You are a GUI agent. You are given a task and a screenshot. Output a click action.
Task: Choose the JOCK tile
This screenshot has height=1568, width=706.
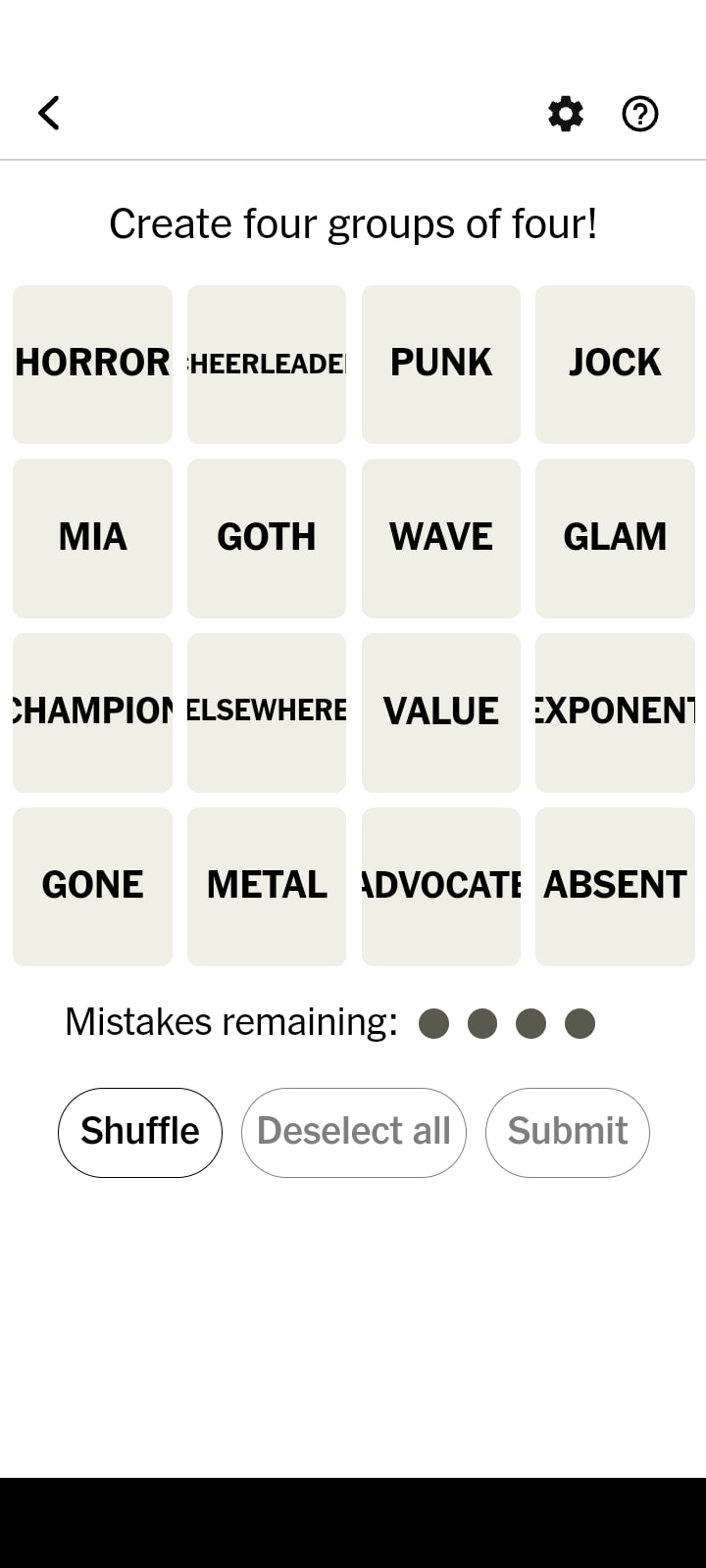615,364
